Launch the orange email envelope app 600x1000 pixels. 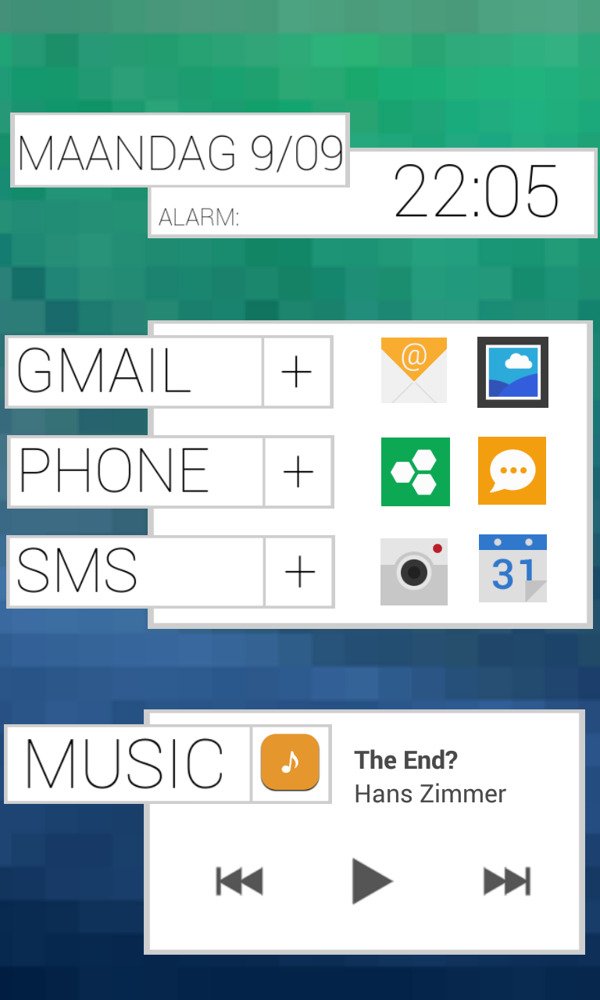[x=414, y=370]
